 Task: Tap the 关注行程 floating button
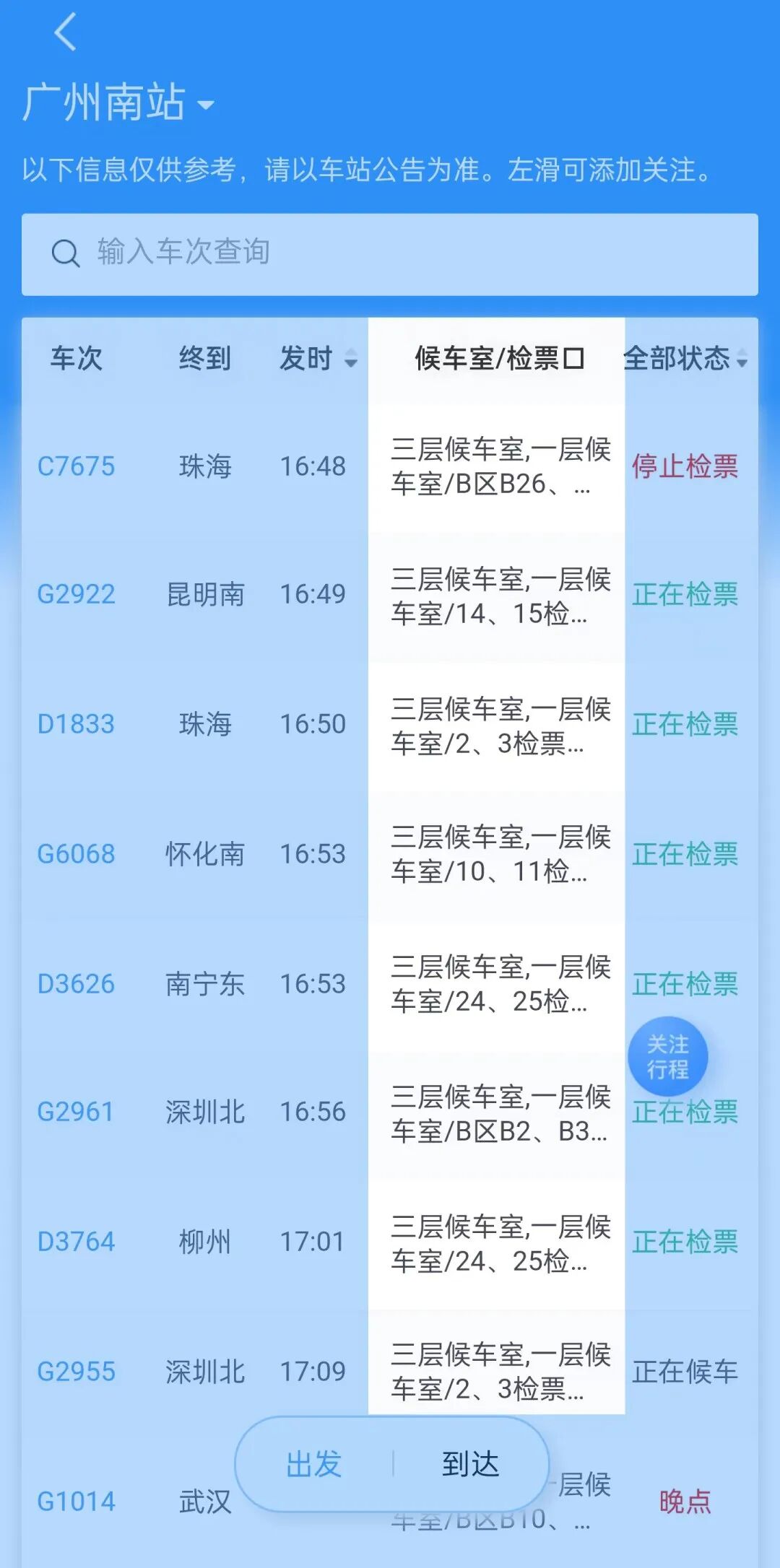point(668,1057)
